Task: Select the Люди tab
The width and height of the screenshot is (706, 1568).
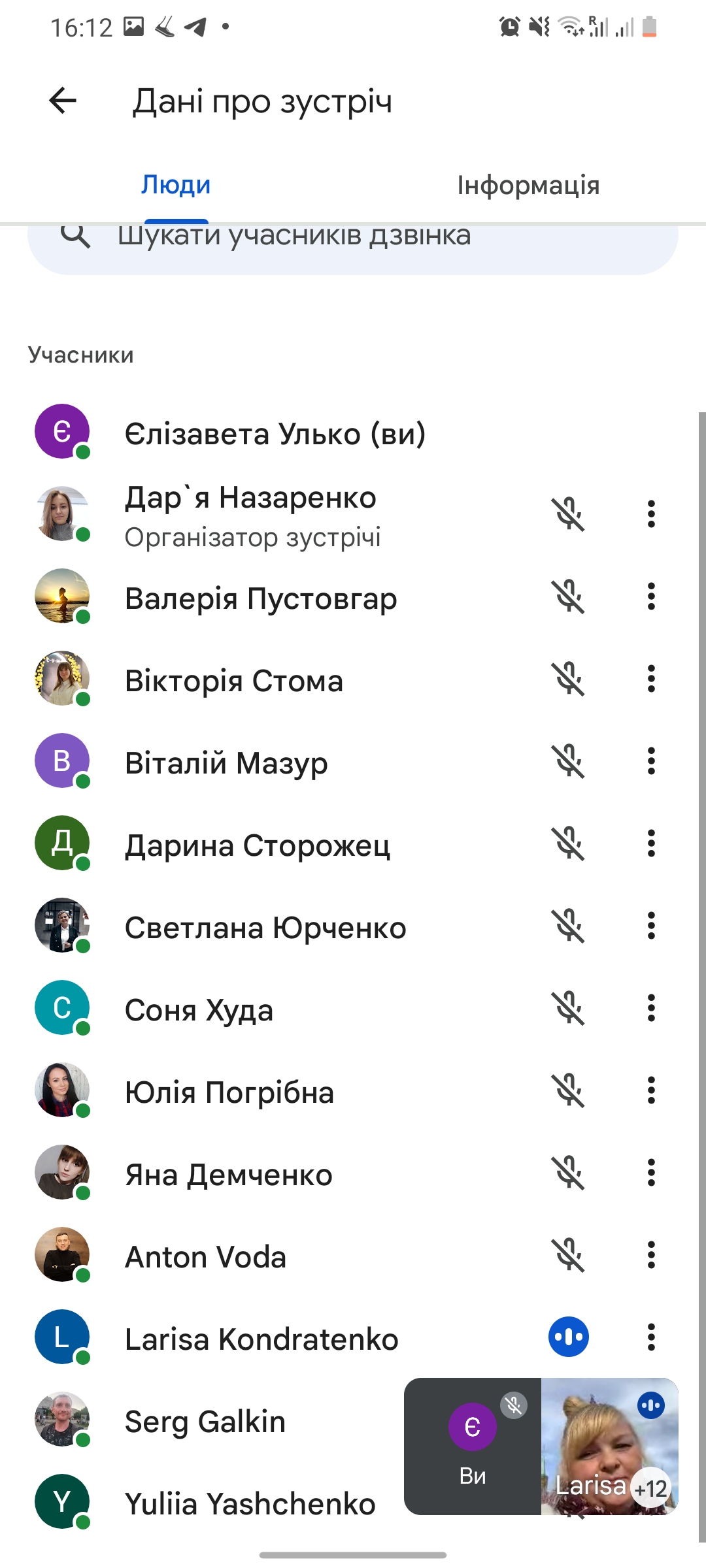Action: pos(176,185)
